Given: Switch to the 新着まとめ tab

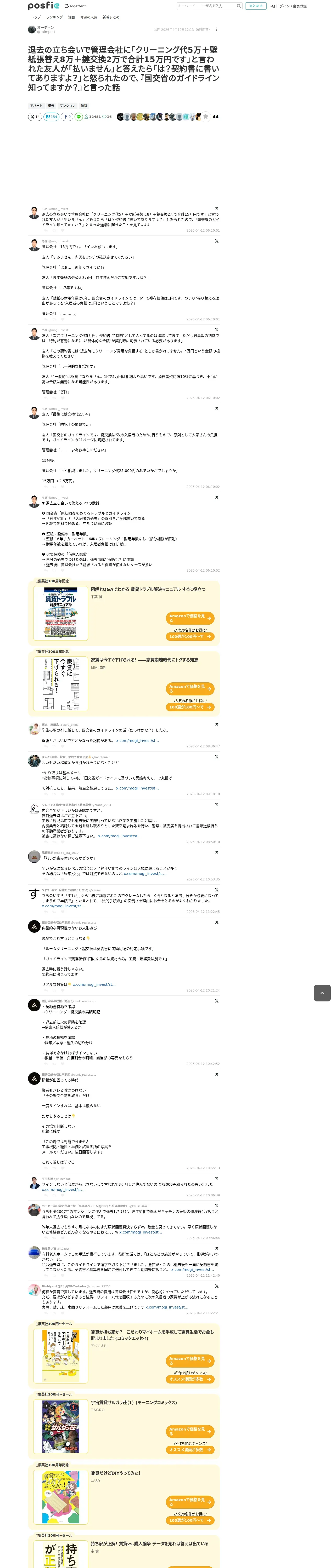Looking at the screenshot, I should click(111, 17).
